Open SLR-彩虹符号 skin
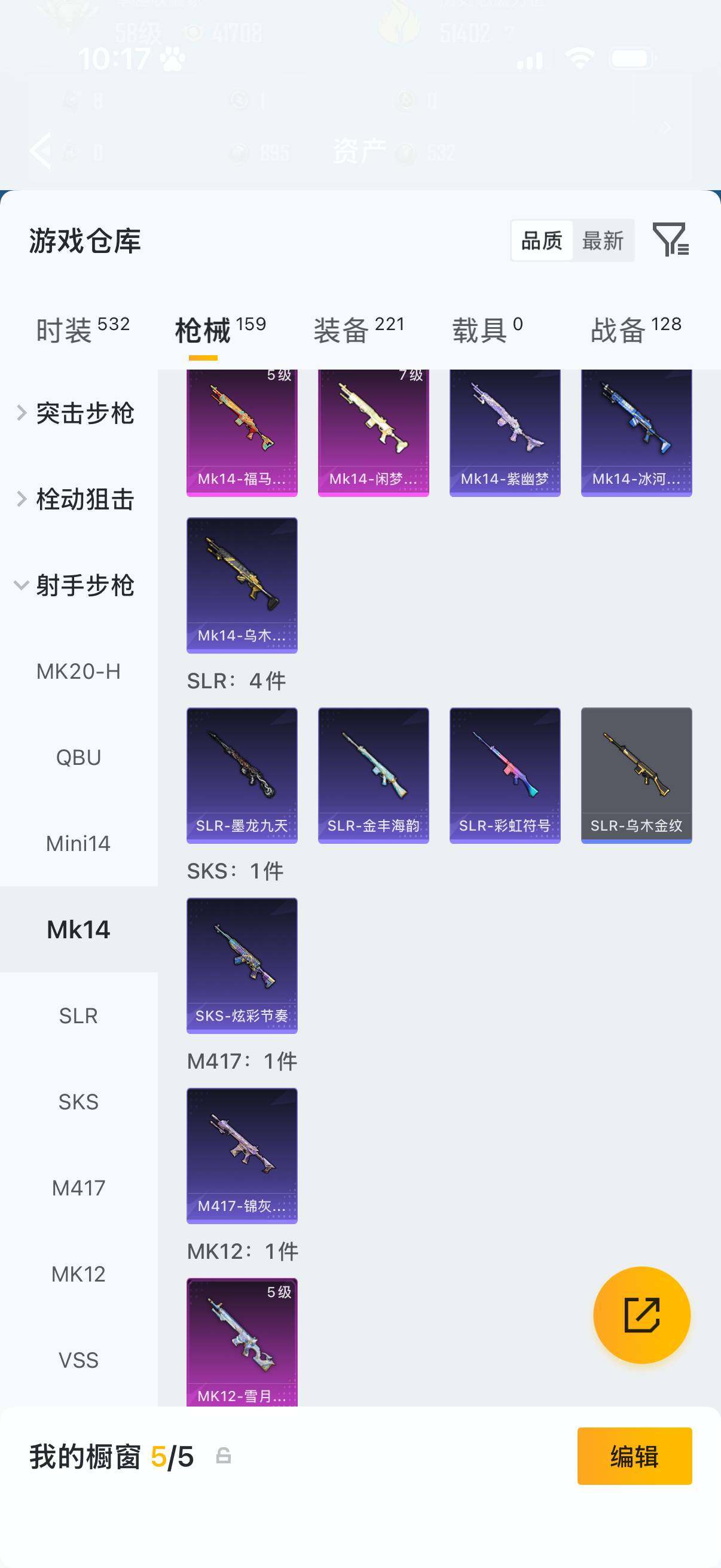This screenshot has height=1568, width=721. pyautogui.click(x=505, y=774)
